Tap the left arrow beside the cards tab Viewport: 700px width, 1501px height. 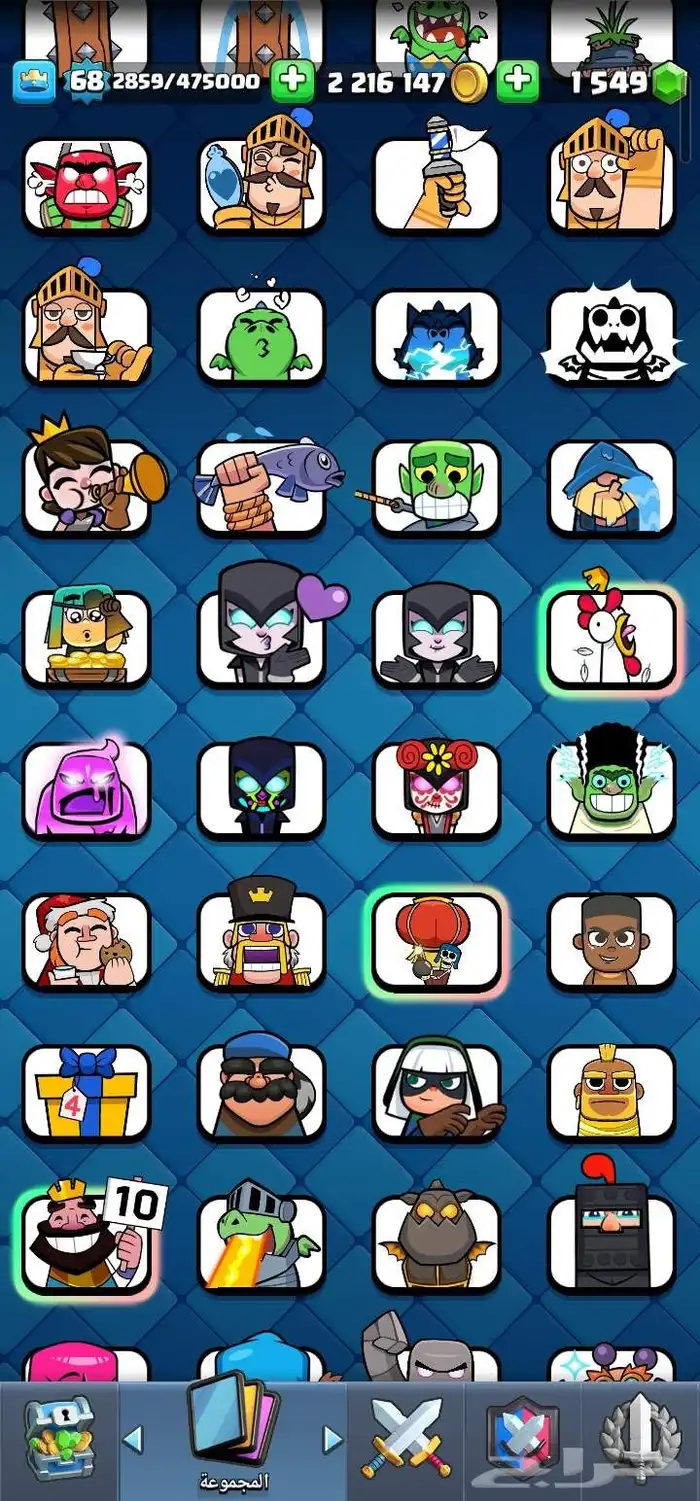(132, 1440)
